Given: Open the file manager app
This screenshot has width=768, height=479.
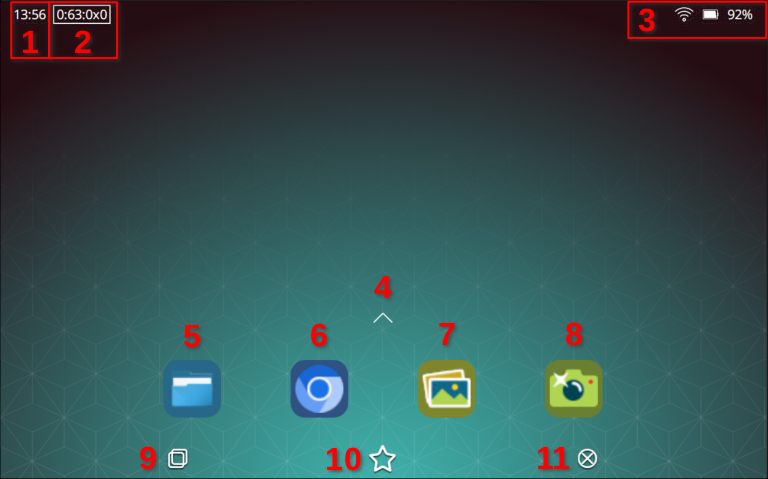Looking at the screenshot, I should point(192,389).
